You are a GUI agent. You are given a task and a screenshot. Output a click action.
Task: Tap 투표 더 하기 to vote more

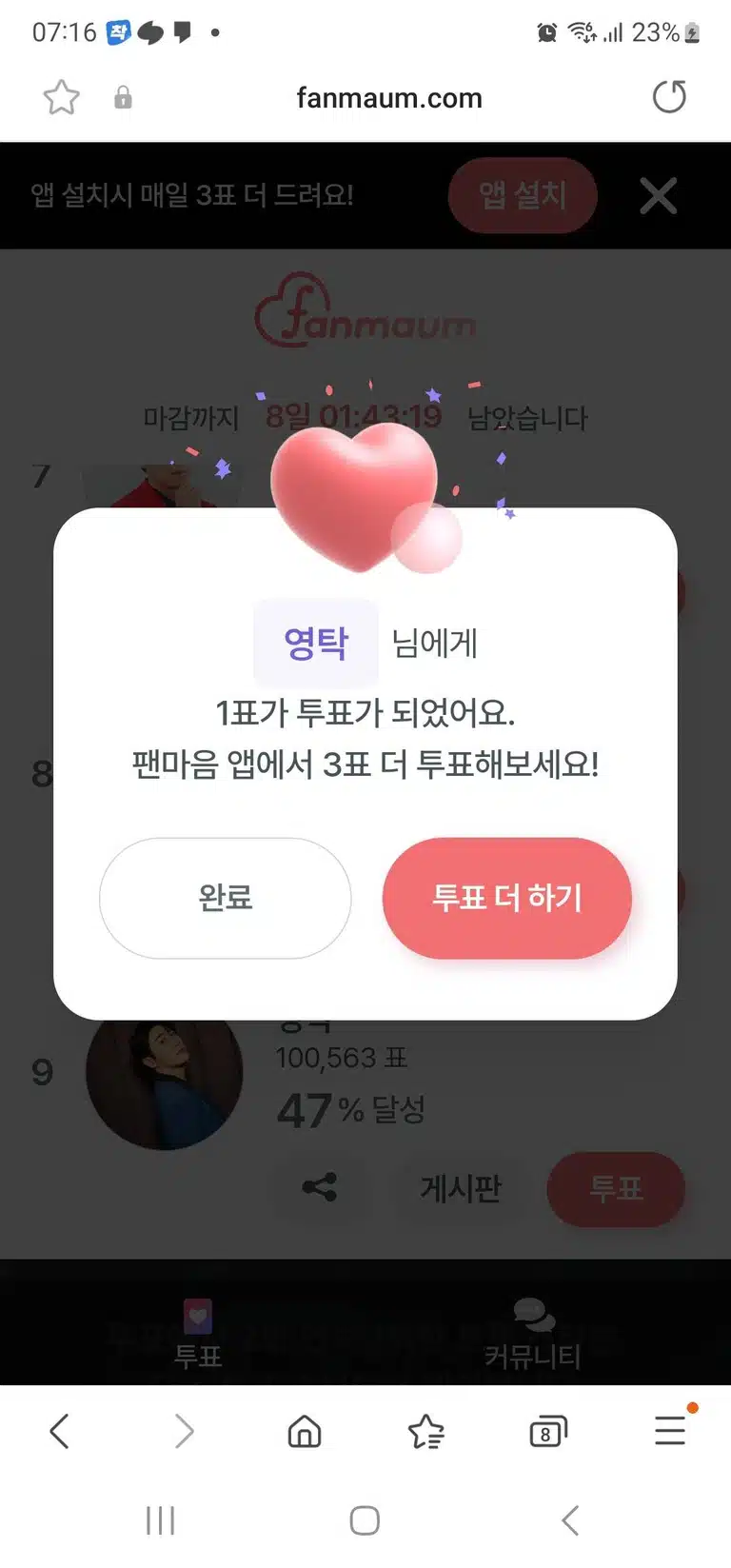tap(507, 898)
